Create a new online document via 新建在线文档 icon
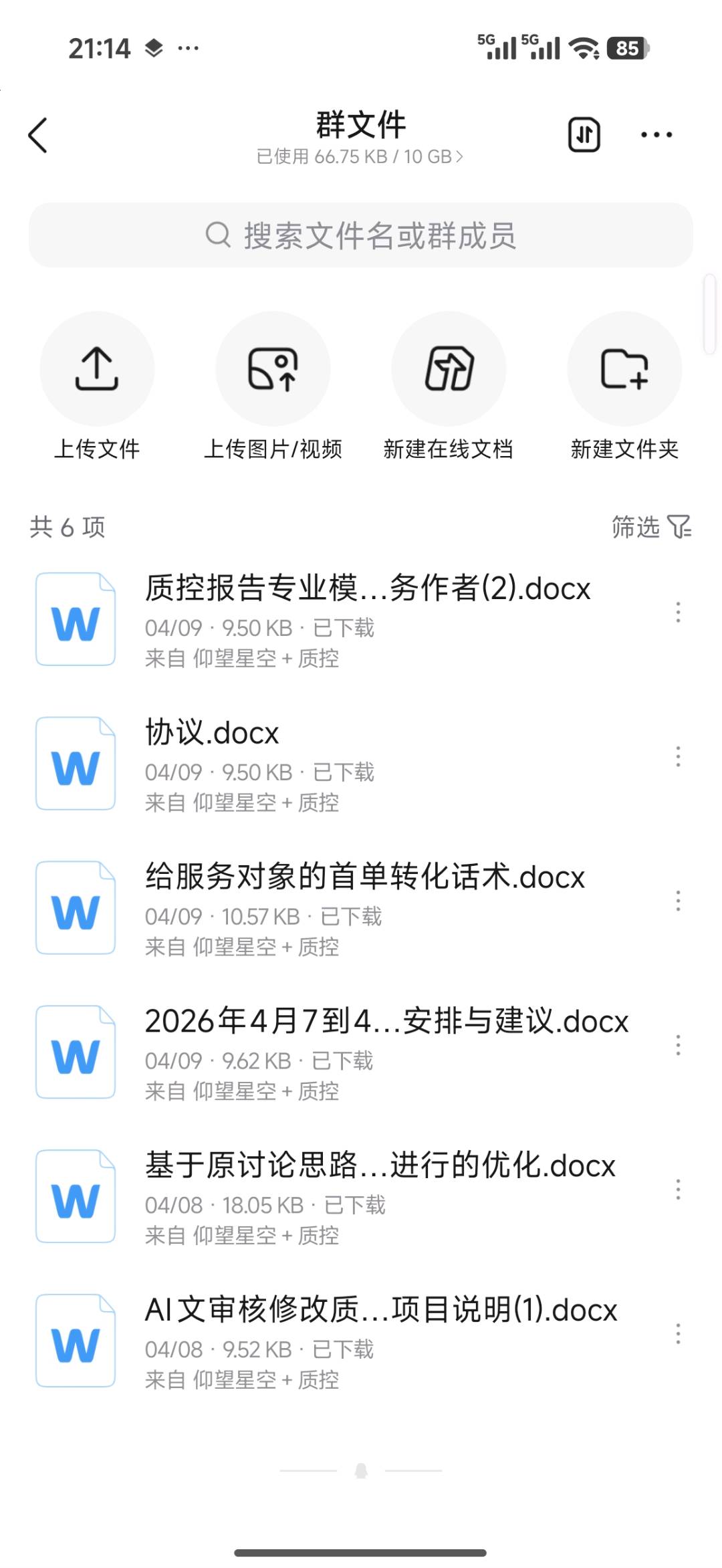This screenshot has width=722, height=1568. coord(449,368)
